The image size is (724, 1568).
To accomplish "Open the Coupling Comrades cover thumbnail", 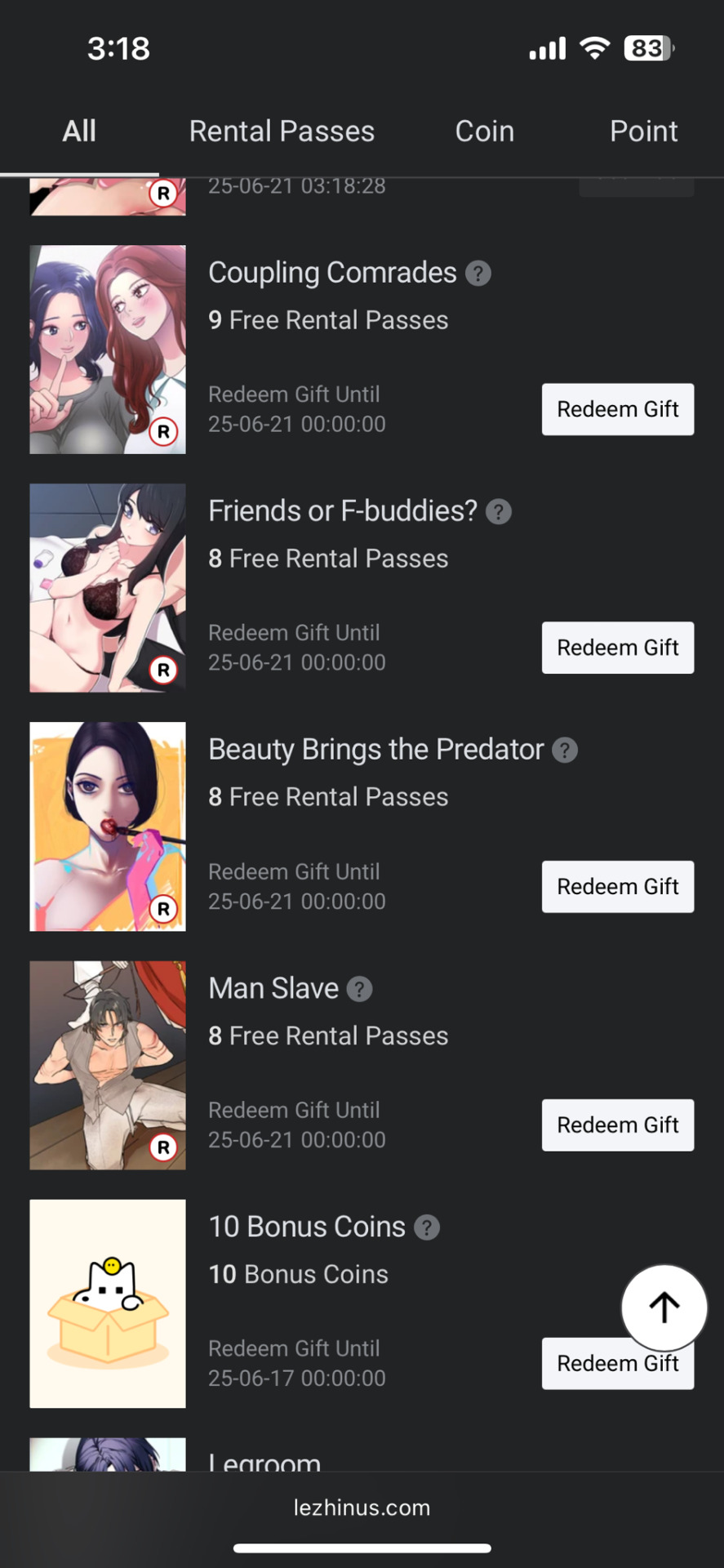I will tap(108, 350).
